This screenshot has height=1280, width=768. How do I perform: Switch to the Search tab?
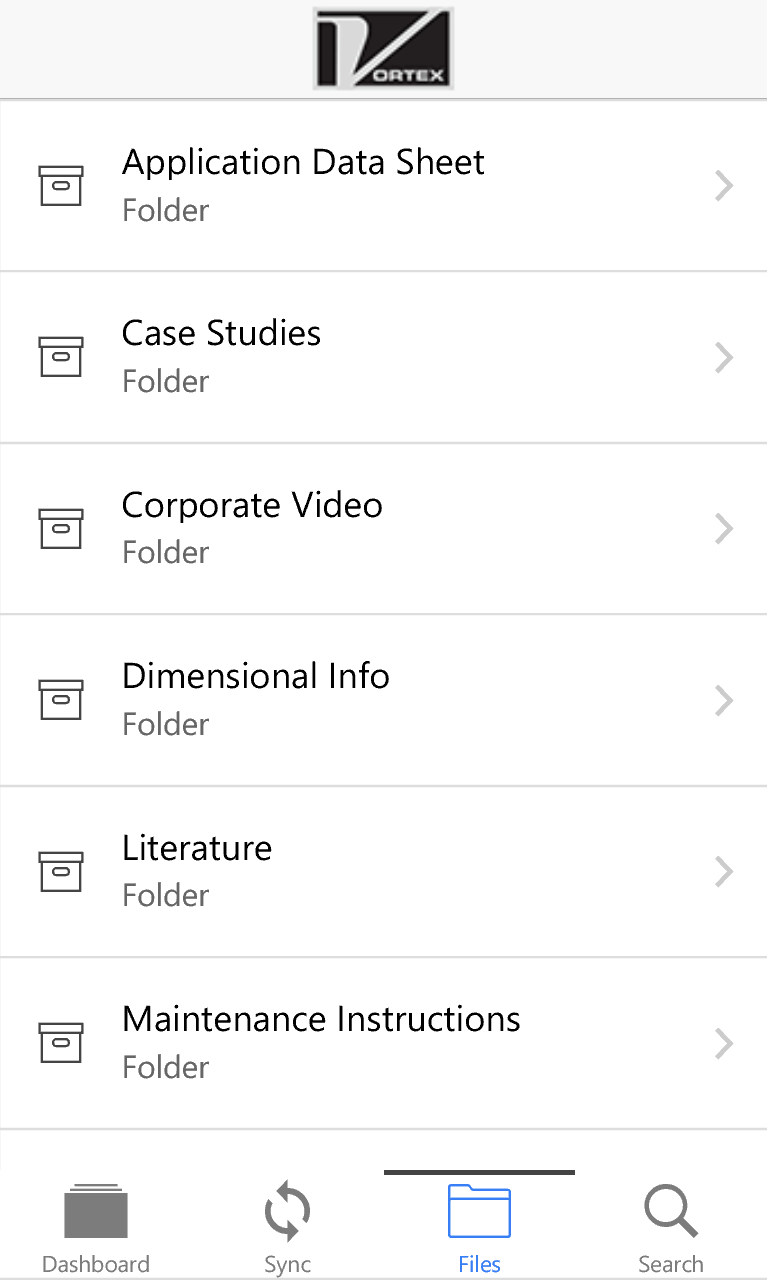(x=671, y=1227)
